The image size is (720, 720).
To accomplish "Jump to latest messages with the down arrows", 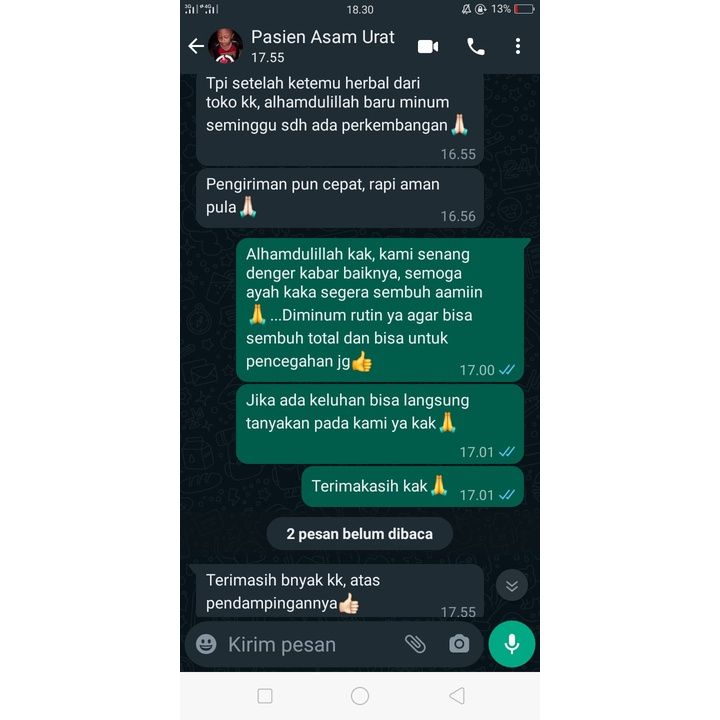I will point(511,586).
